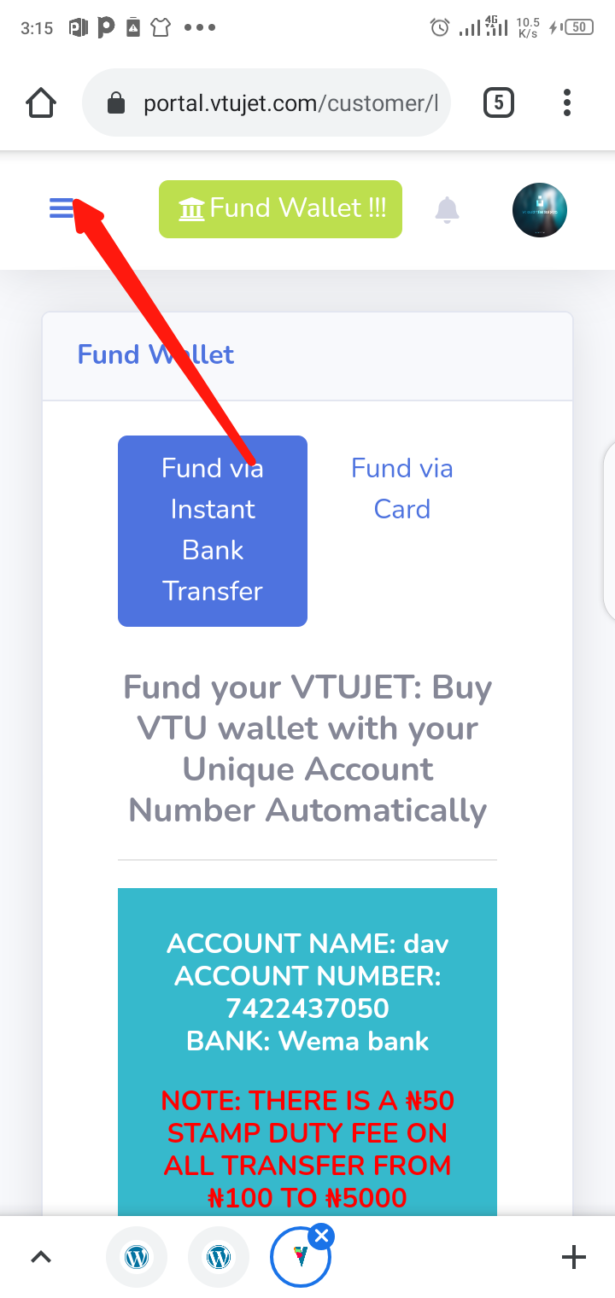Switch to the first WordPress tab
615x1298 pixels.
click(136, 1257)
